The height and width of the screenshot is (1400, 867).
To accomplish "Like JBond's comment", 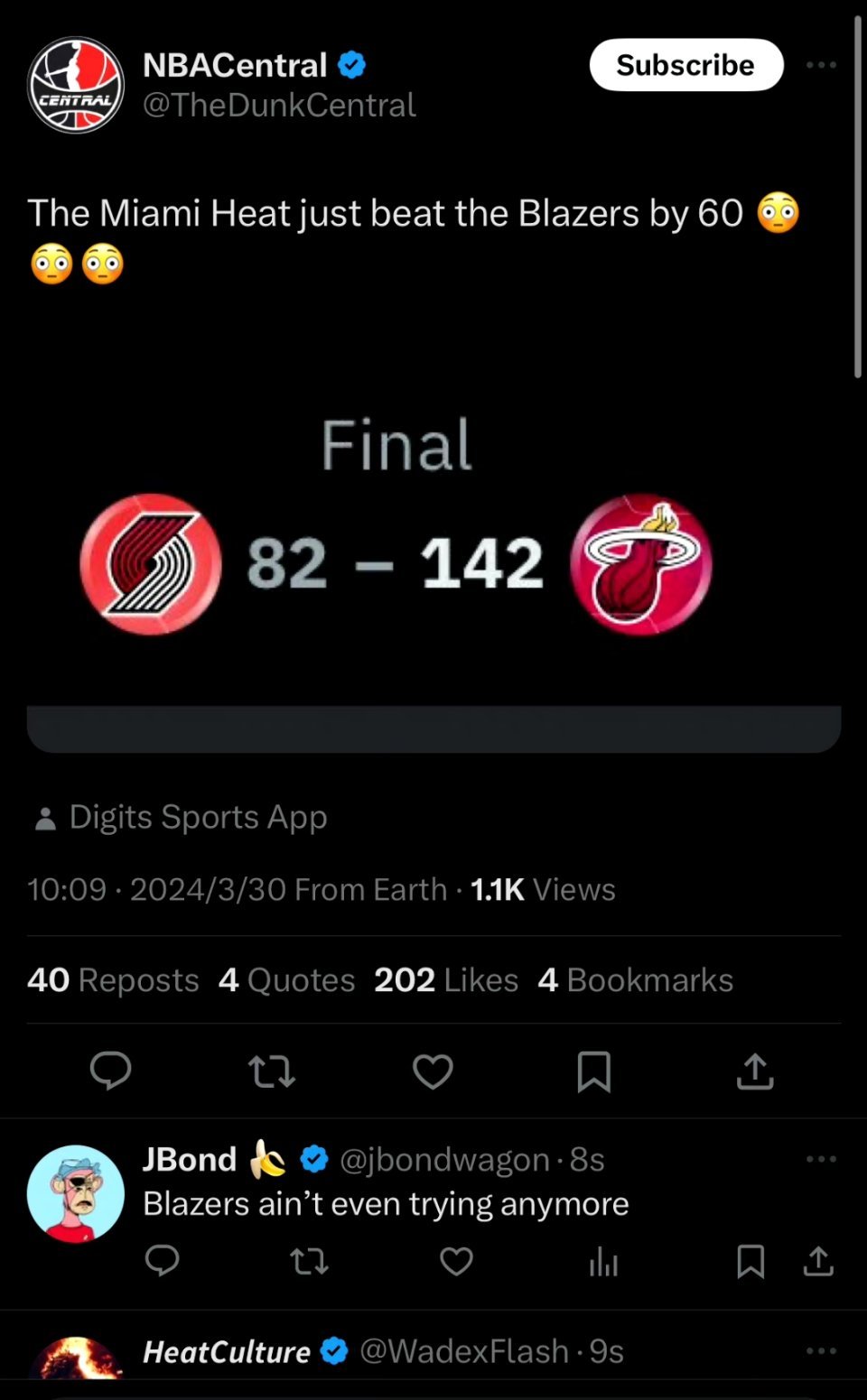I will point(456,1261).
